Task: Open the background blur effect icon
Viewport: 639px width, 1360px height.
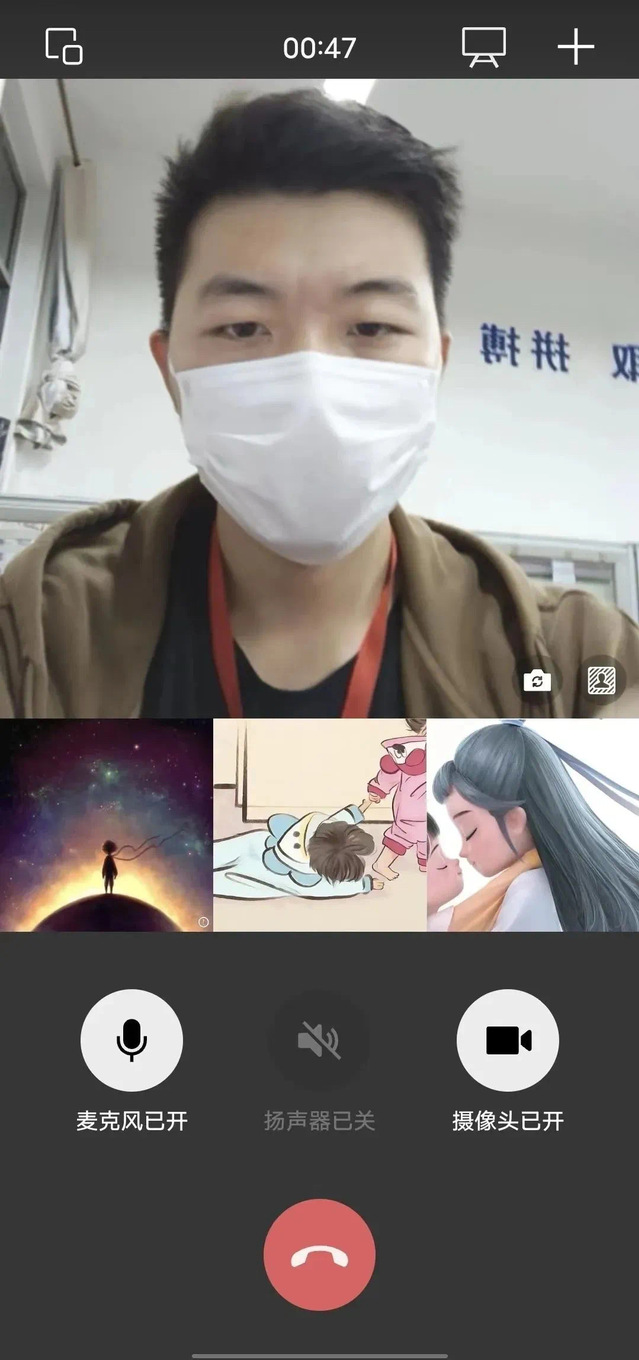Action: (x=601, y=681)
